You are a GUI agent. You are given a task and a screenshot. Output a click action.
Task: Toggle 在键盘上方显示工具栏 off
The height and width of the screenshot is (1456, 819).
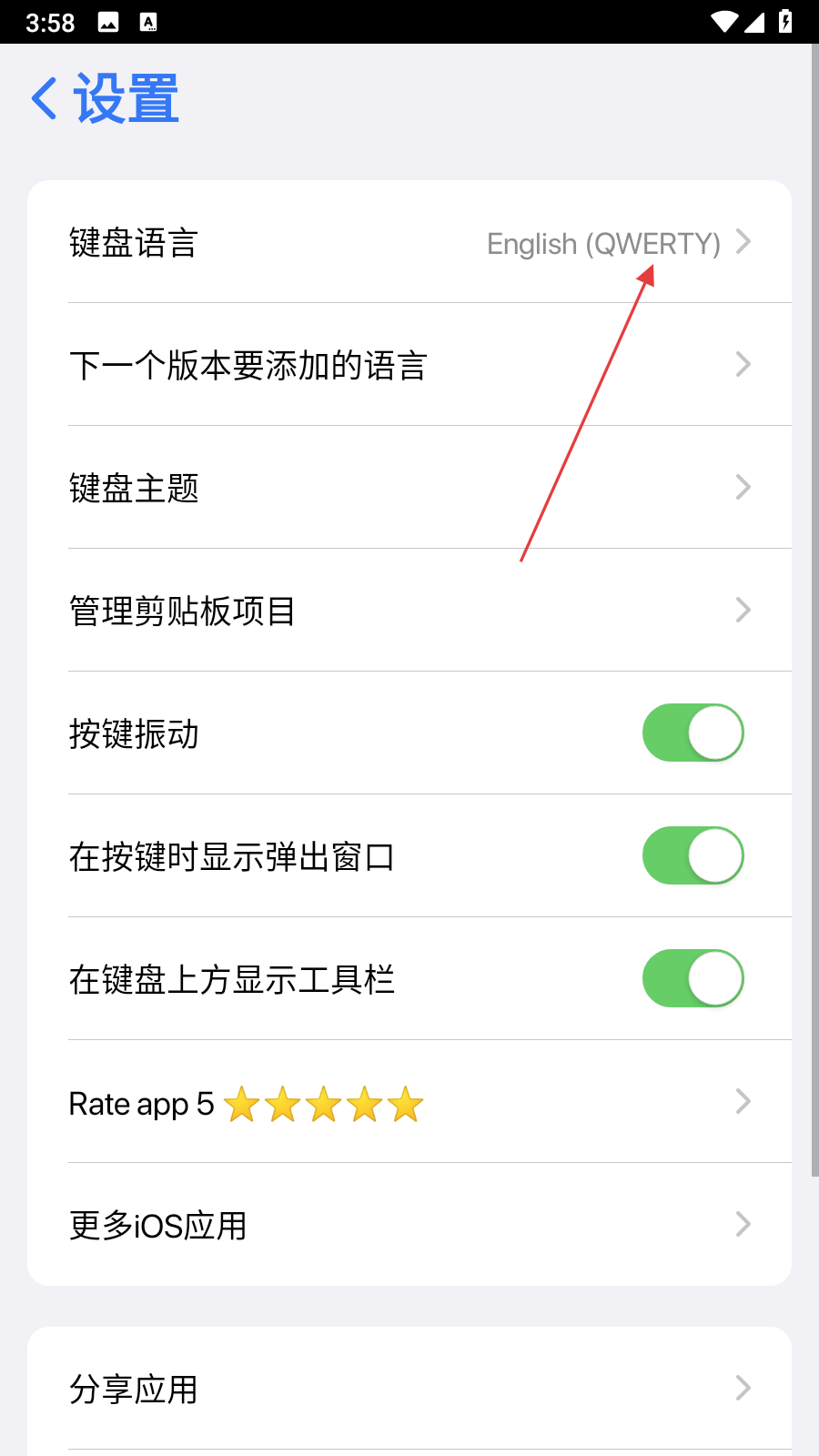[x=693, y=978]
